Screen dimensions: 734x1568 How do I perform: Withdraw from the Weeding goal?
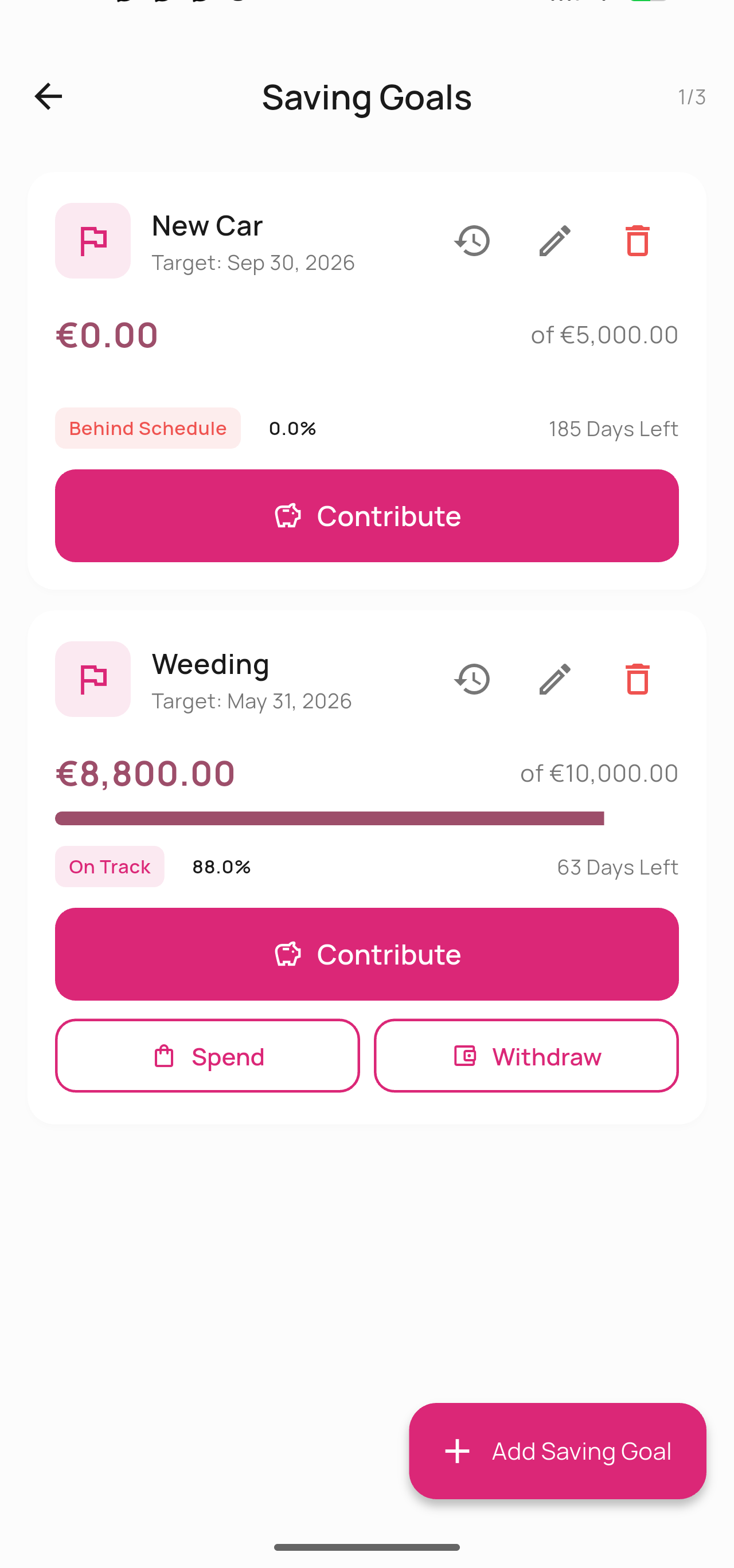pyautogui.click(x=526, y=1056)
